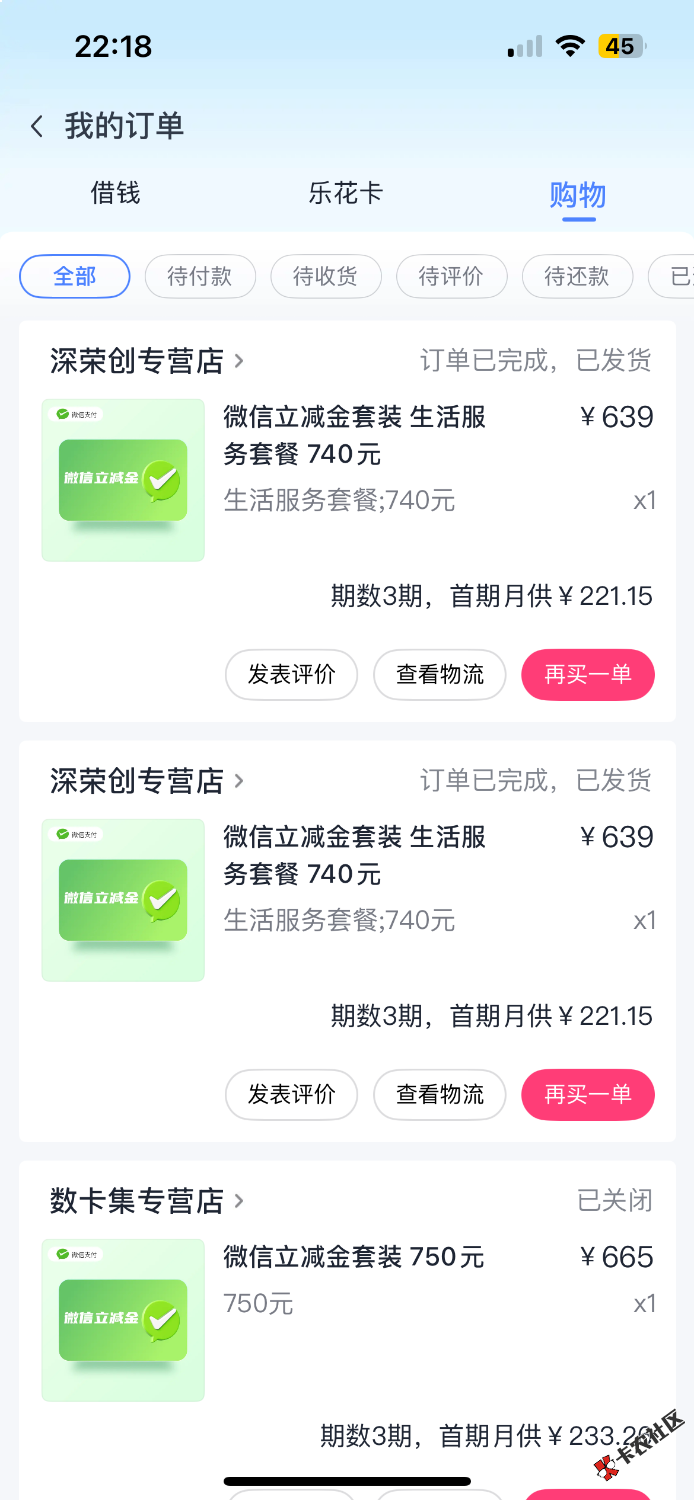Switch to the 借钱 tab
The image size is (694, 1500).
(115, 193)
